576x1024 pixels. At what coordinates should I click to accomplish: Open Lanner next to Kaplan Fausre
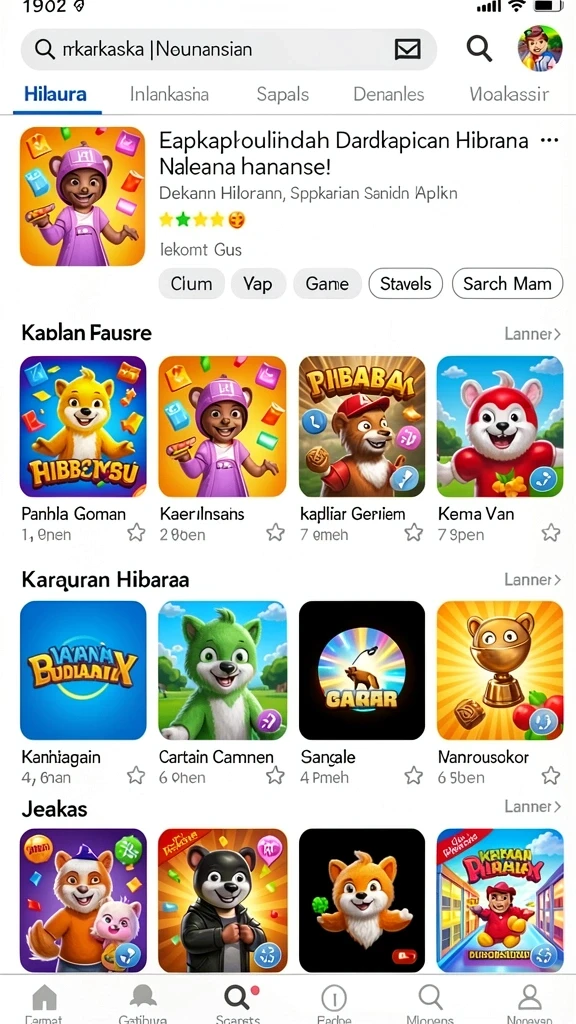[x=532, y=334]
